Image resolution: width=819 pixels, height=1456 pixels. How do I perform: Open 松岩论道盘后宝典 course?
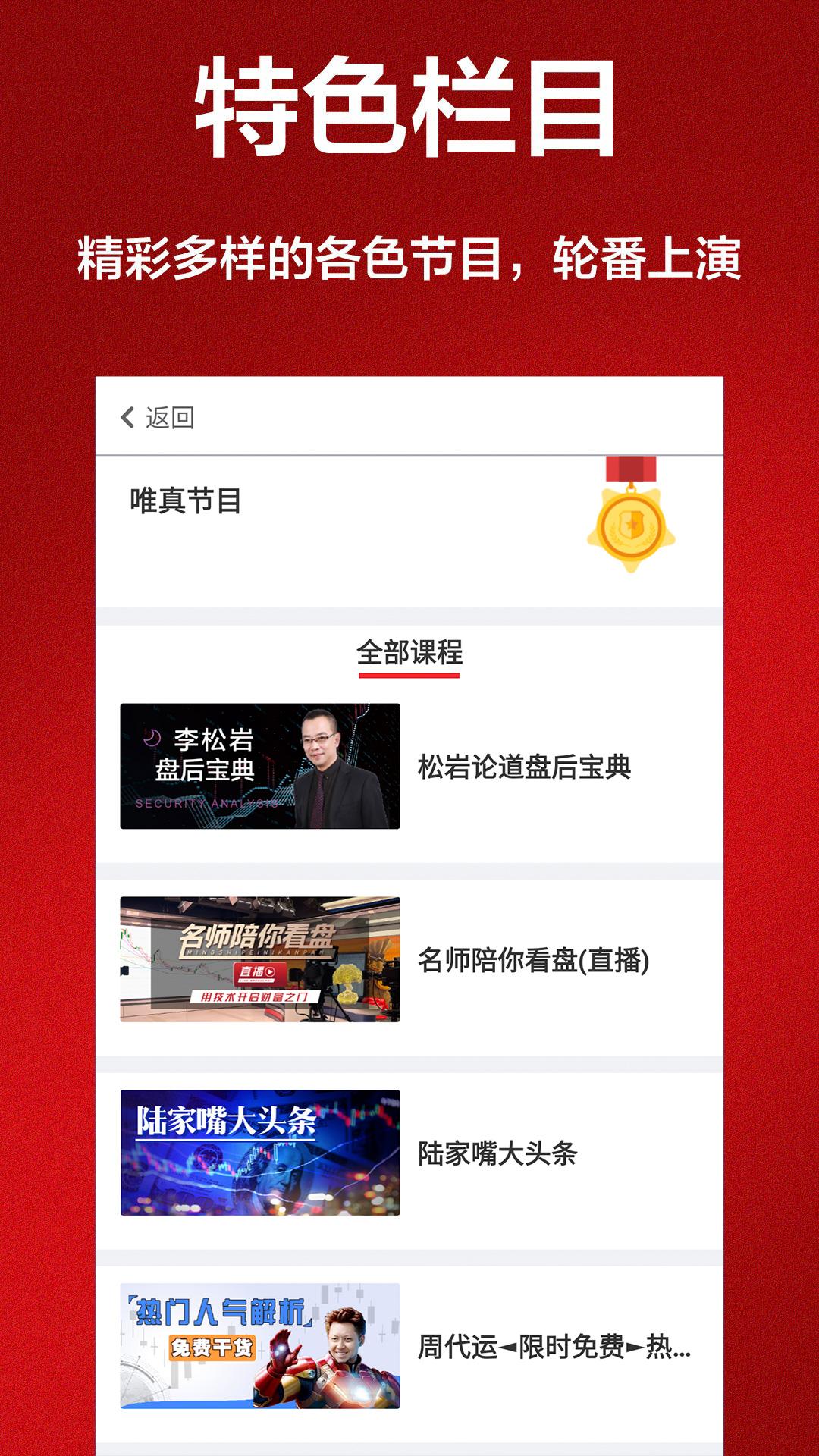coord(526,767)
